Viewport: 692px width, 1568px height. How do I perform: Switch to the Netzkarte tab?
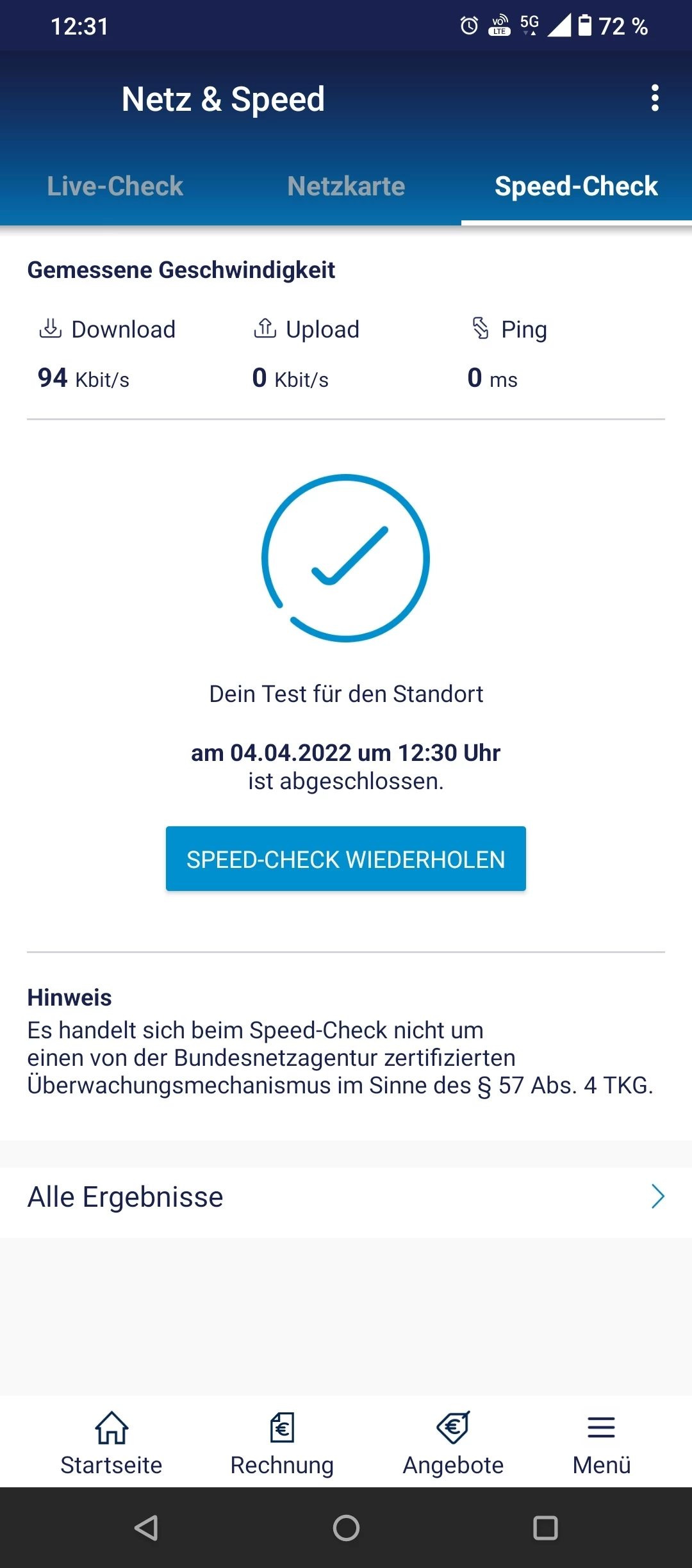click(346, 186)
